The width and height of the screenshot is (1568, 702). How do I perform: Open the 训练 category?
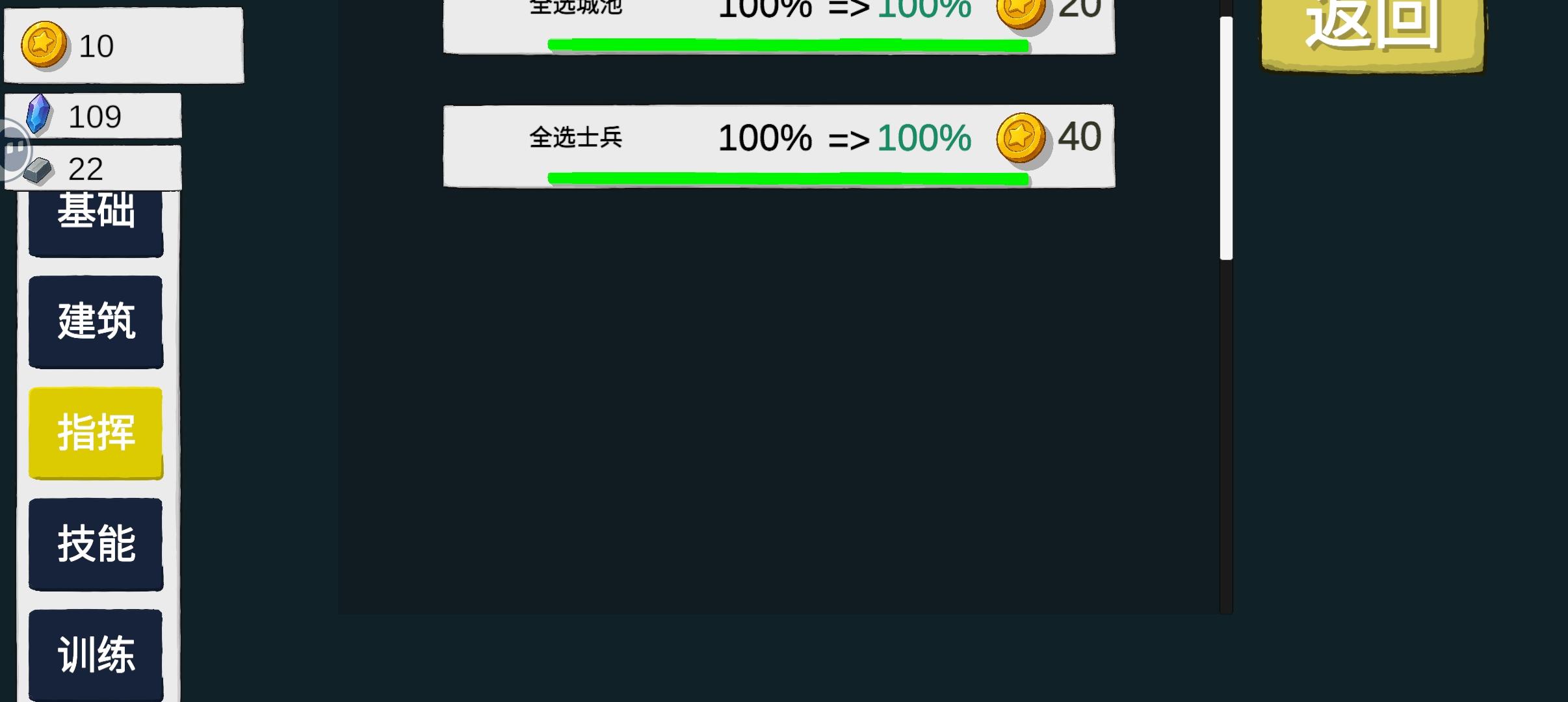pos(96,655)
